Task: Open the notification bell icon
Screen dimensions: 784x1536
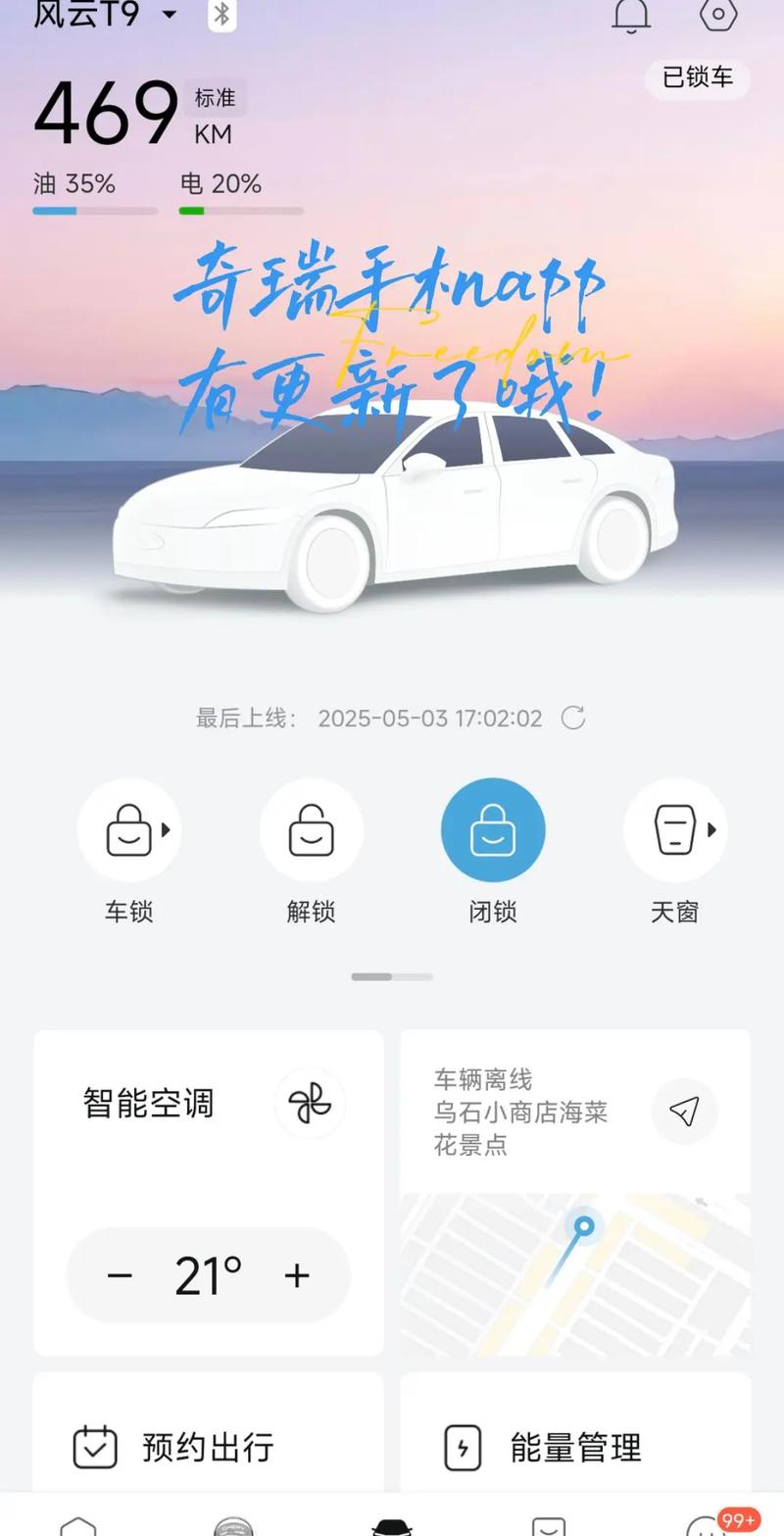Action: pos(630,15)
